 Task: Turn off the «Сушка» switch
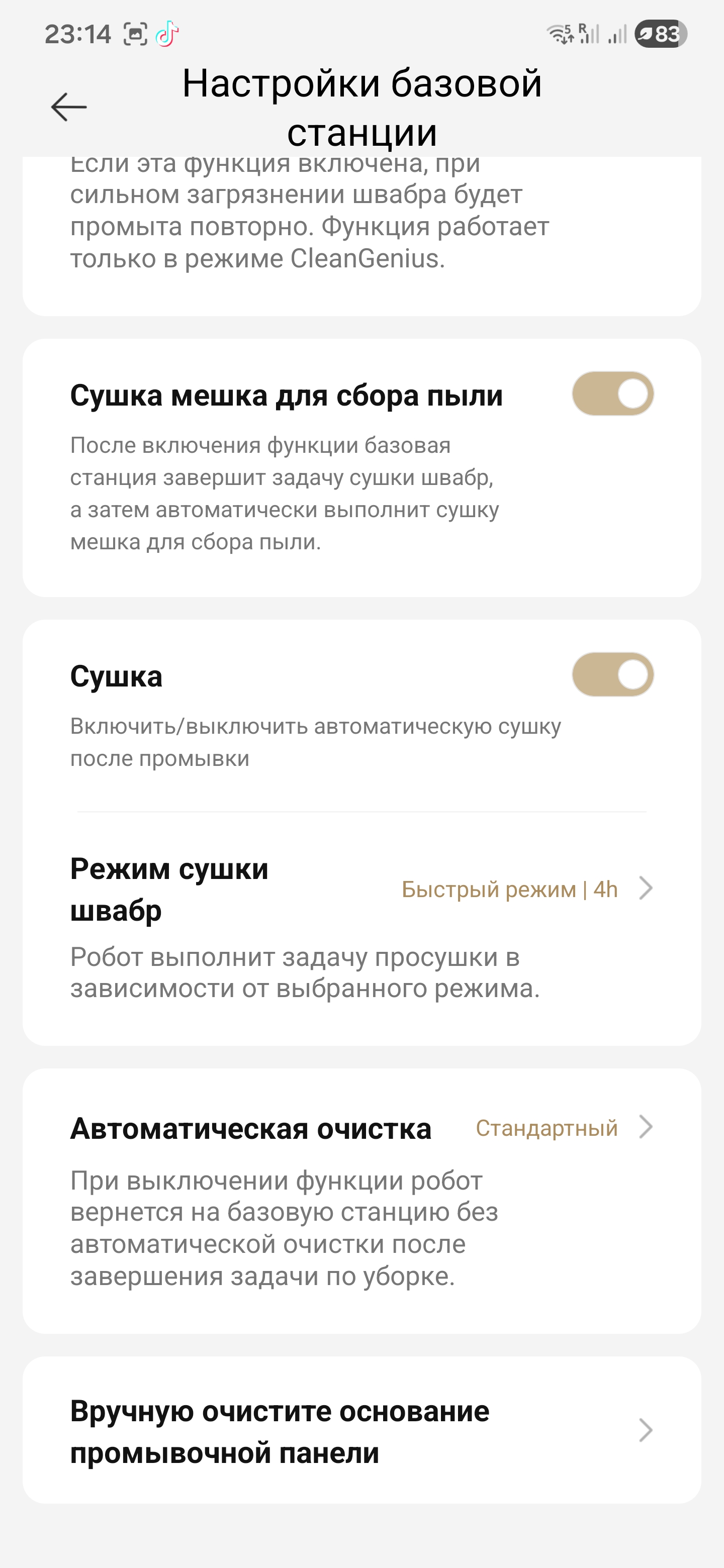pos(612,674)
